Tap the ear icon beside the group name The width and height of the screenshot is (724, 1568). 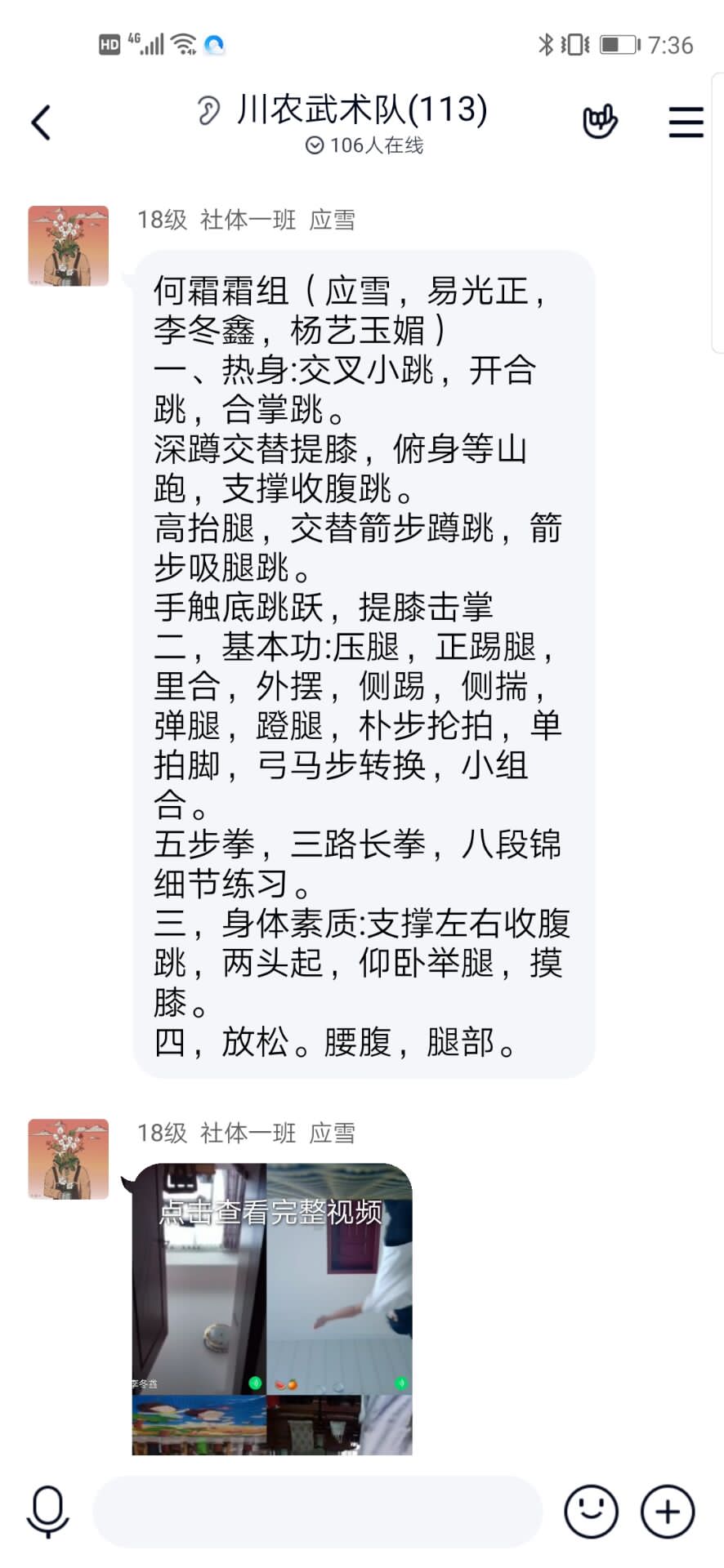(x=209, y=110)
